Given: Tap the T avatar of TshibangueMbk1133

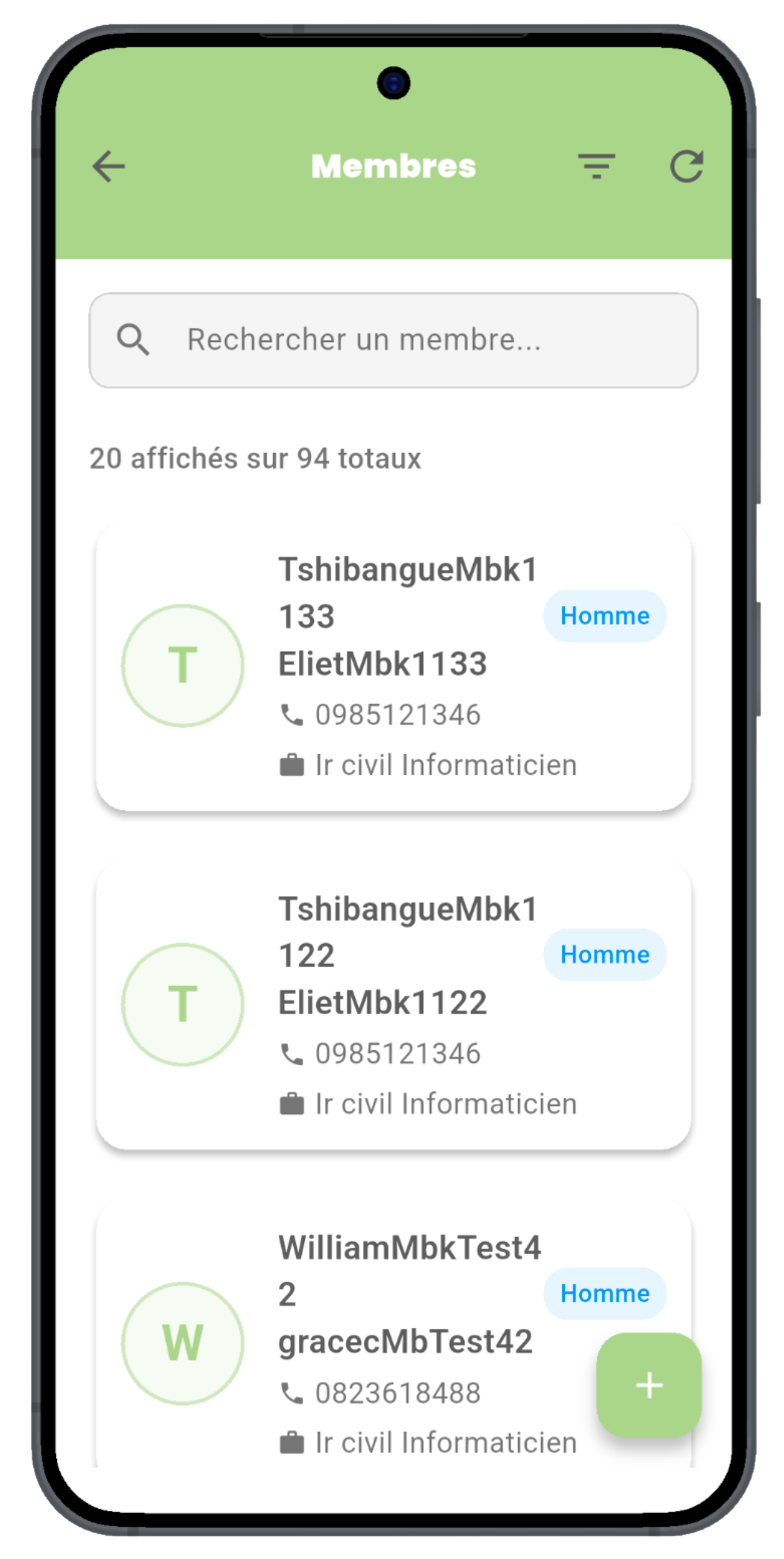Looking at the screenshot, I should (x=183, y=666).
